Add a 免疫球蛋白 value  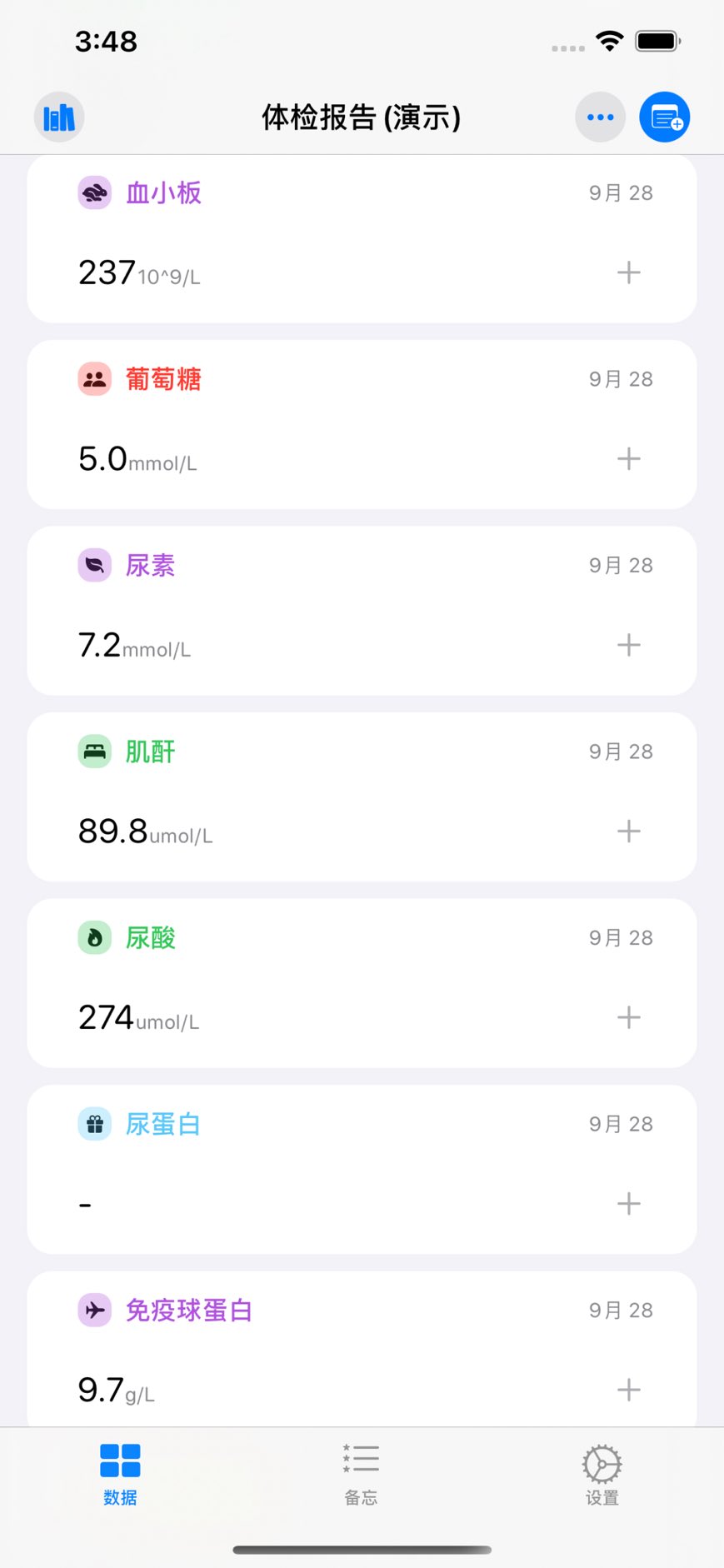pyautogui.click(x=629, y=1389)
